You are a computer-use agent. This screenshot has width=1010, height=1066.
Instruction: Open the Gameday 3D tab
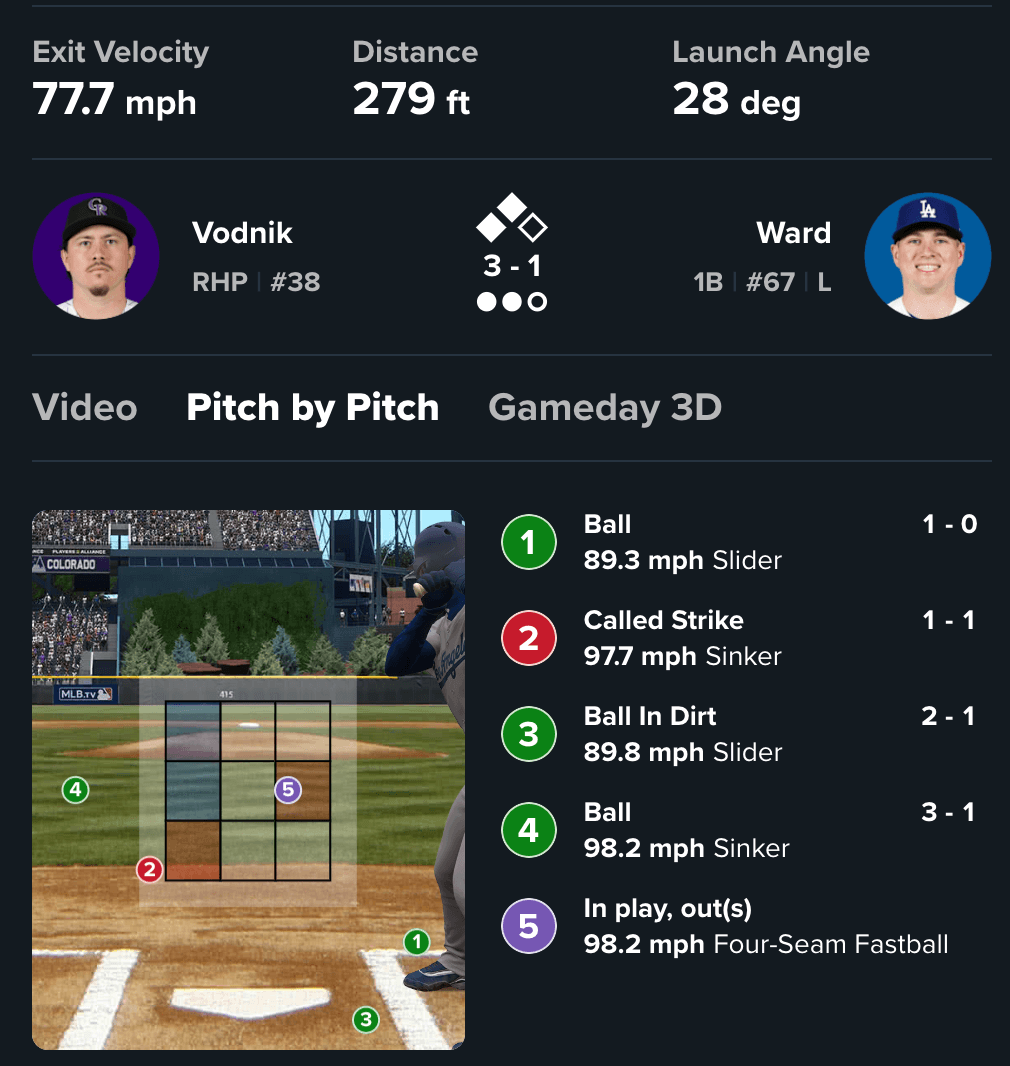604,408
